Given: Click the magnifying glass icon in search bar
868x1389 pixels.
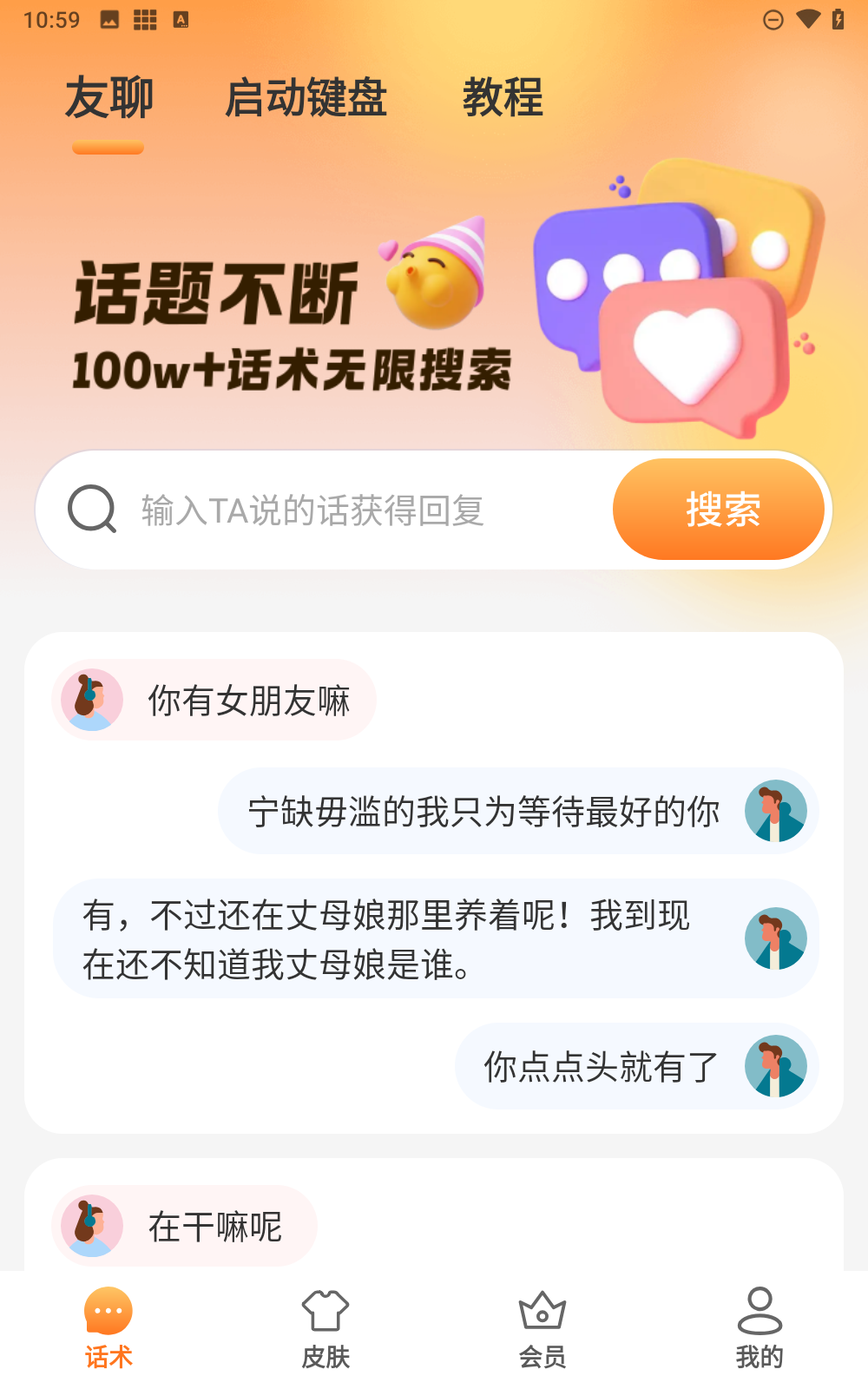Looking at the screenshot, I should point(91,510).
